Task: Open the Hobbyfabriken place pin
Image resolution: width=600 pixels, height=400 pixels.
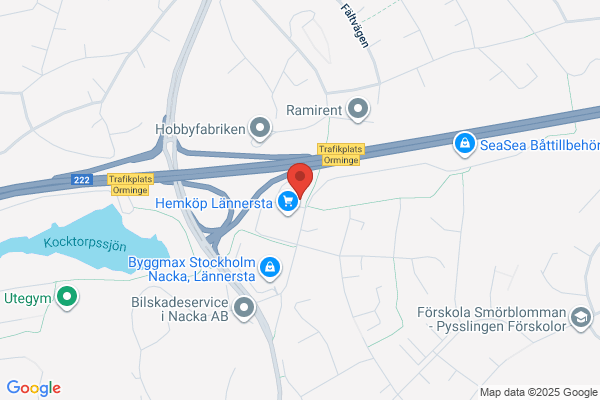Action: tap(260, 129)
